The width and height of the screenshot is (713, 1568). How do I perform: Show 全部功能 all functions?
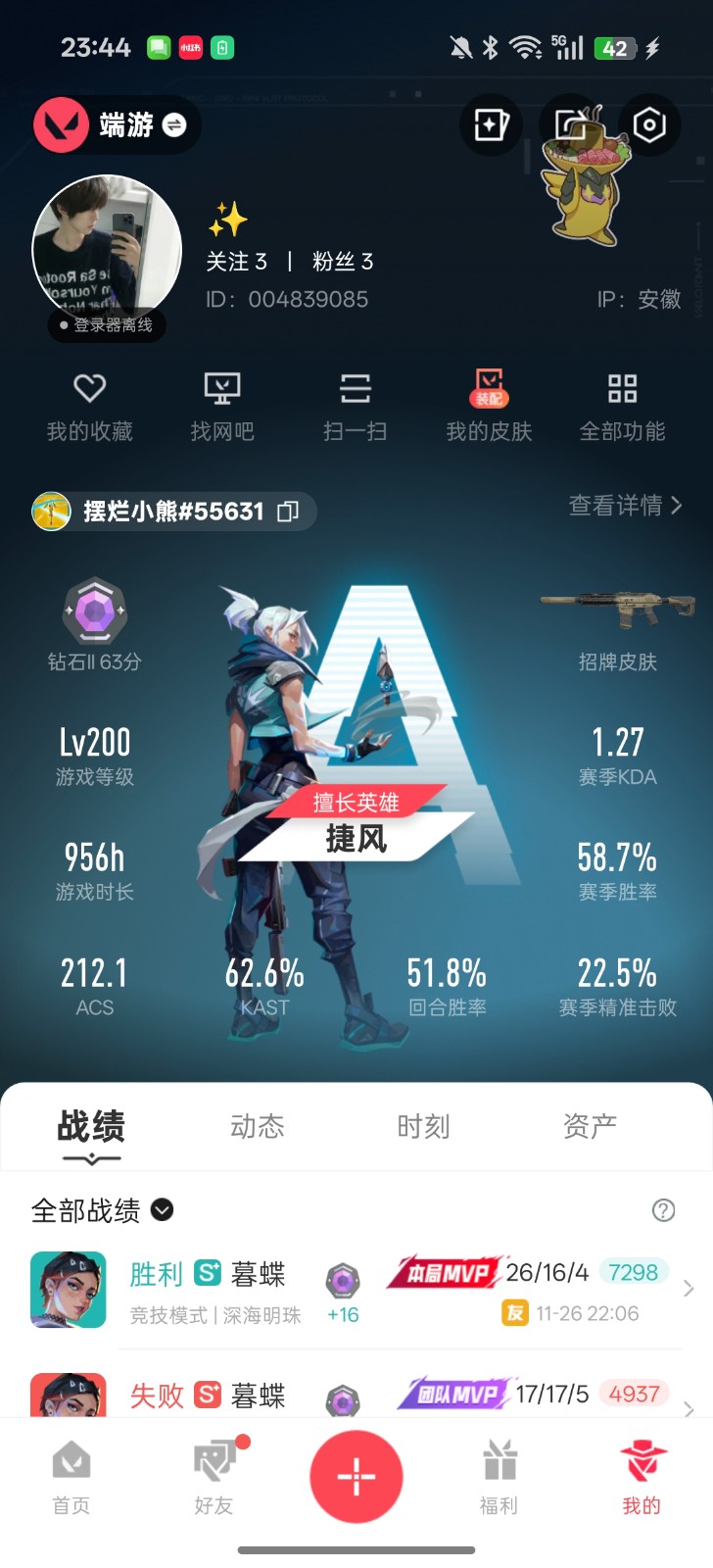[623, 407]
